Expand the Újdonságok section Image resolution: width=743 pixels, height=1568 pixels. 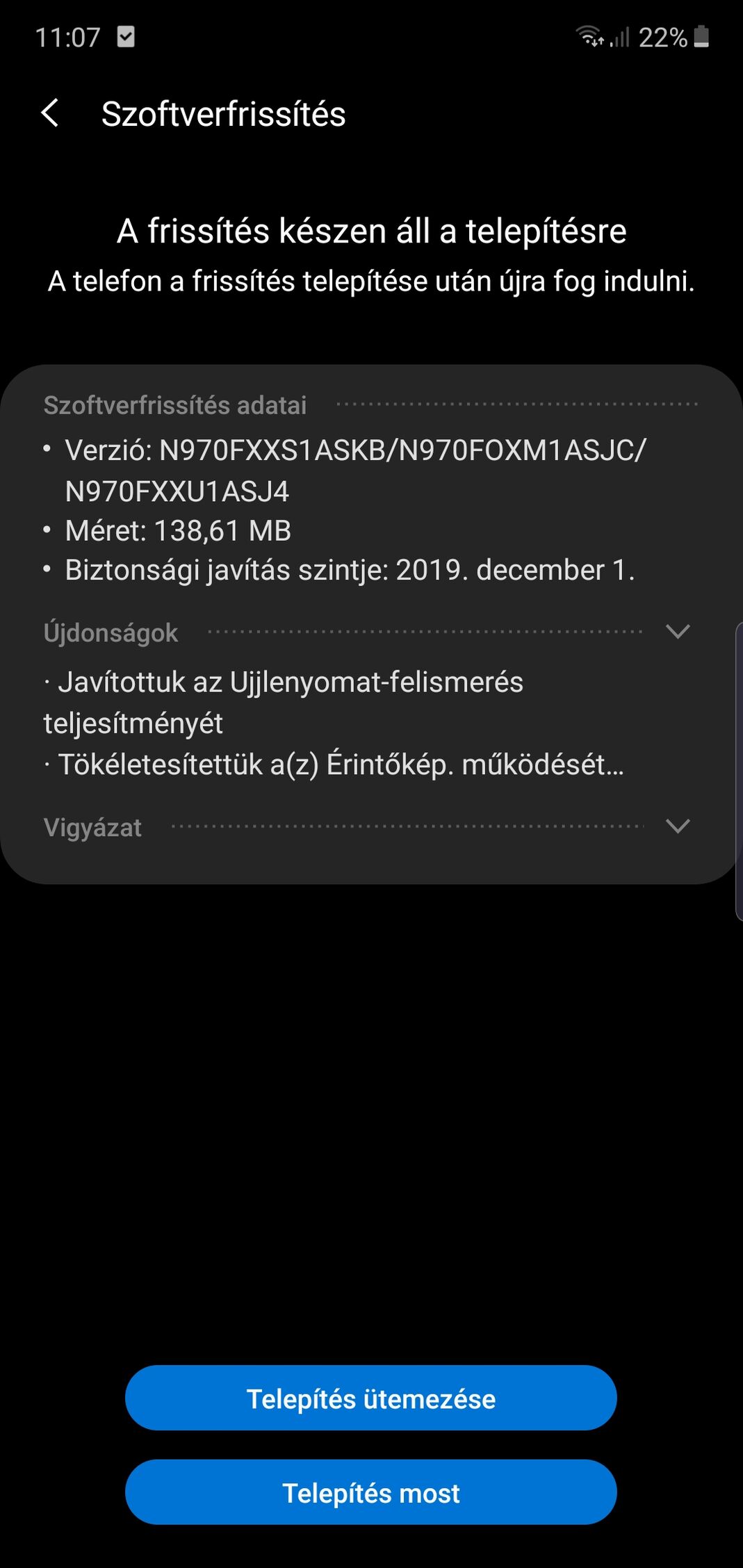pyautogui.click(x=678, y=631)
